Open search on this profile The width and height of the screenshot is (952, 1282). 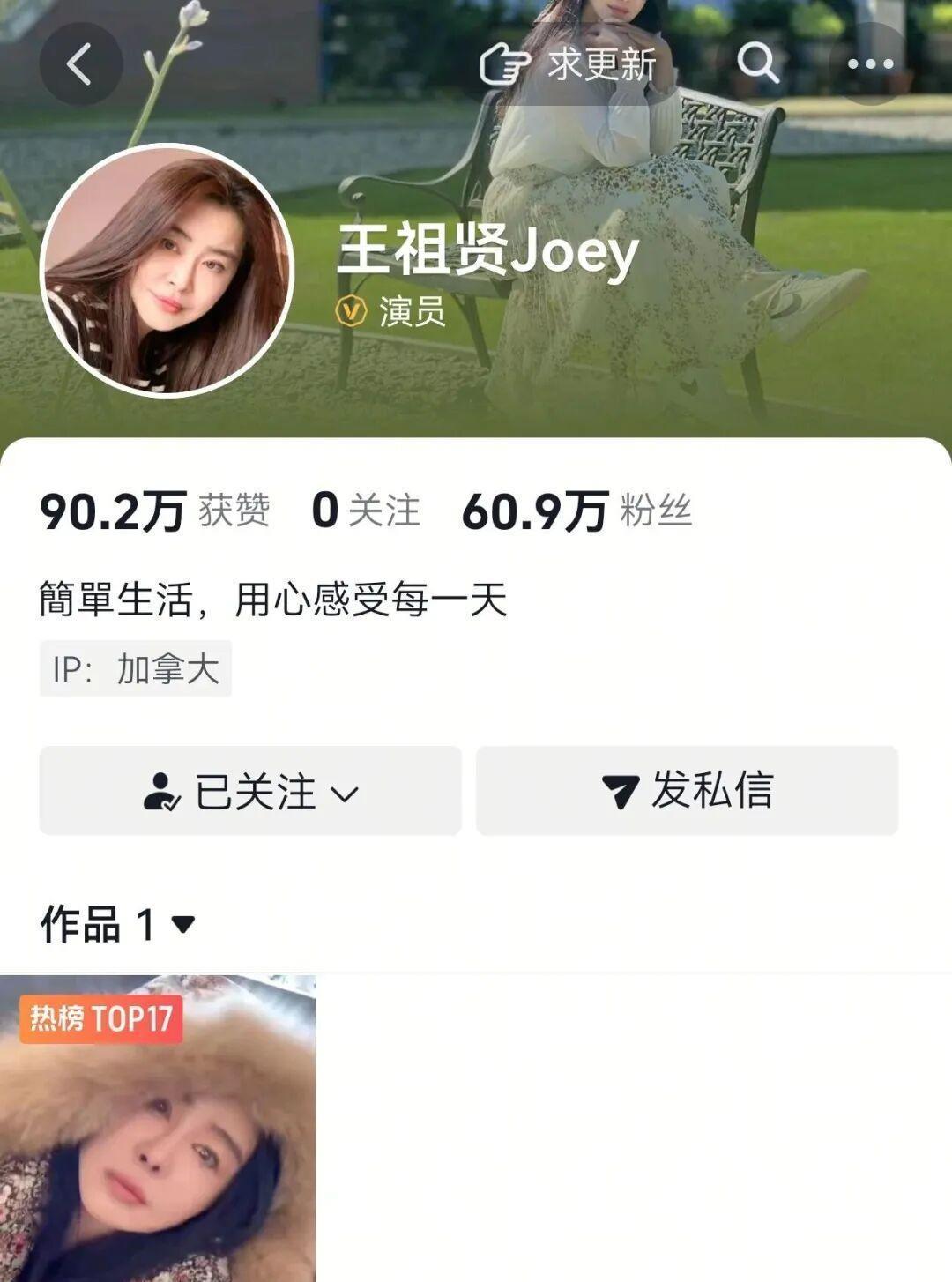click(758, 63)
